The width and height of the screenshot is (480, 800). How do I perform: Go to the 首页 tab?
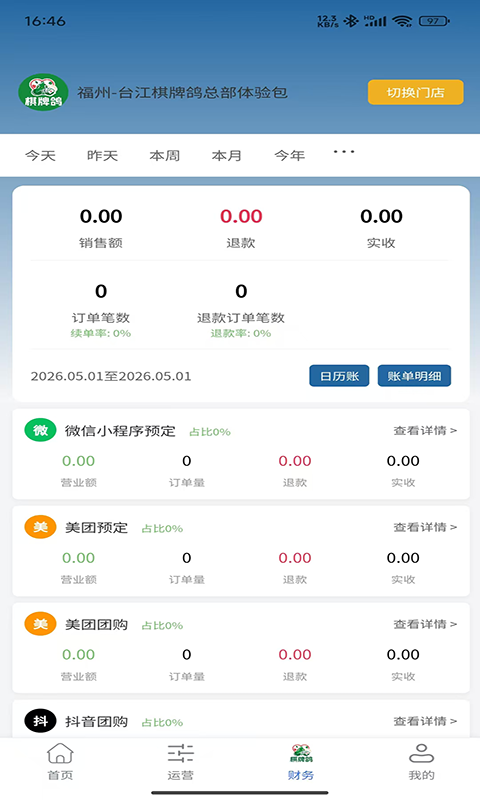(x=60, y=762)
